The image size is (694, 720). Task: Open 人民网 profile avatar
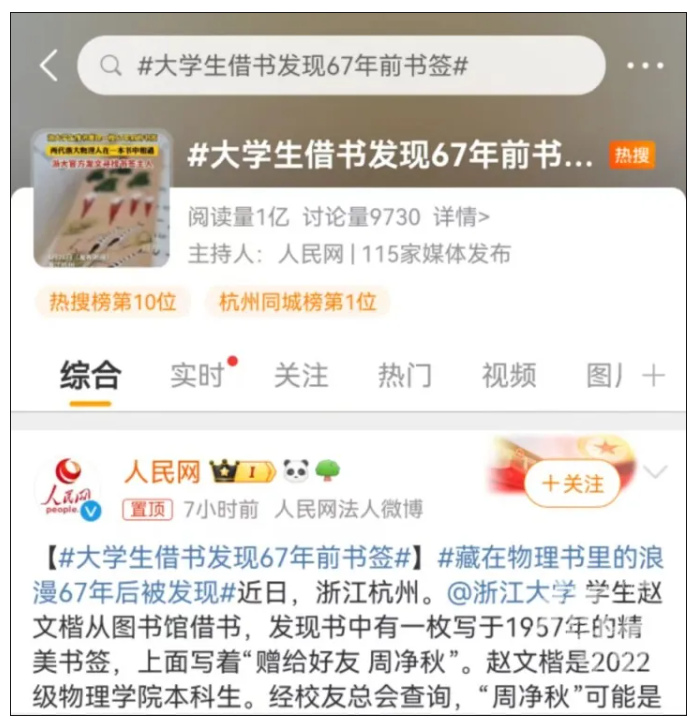[69, 488]
